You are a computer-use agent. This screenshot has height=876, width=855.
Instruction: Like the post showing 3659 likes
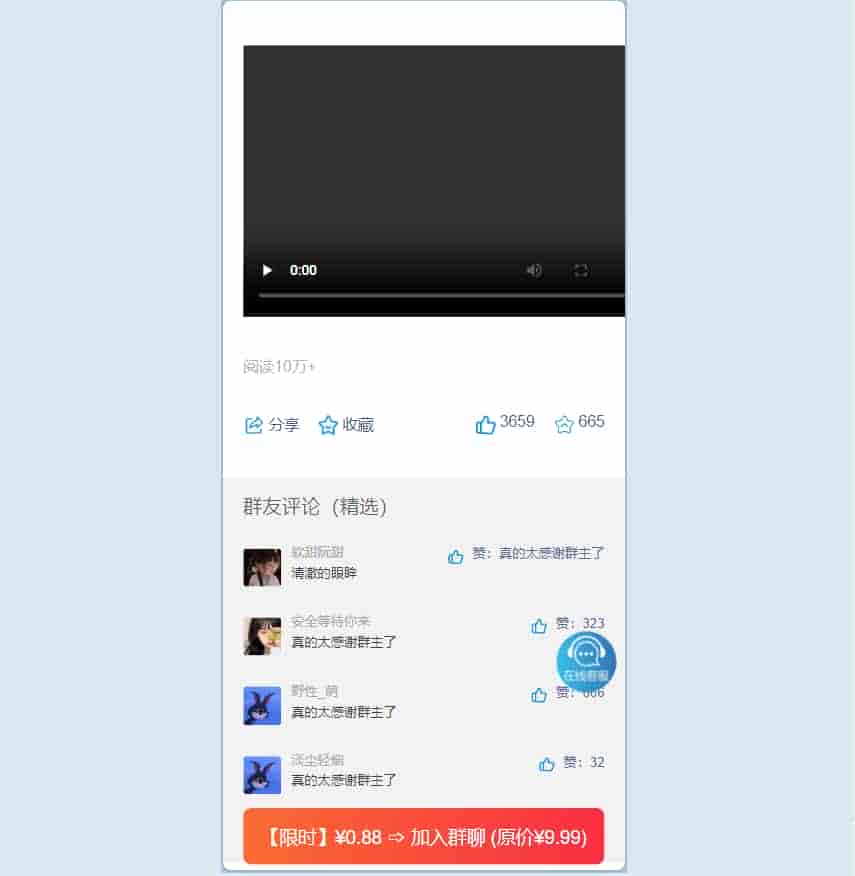point(486,425)
